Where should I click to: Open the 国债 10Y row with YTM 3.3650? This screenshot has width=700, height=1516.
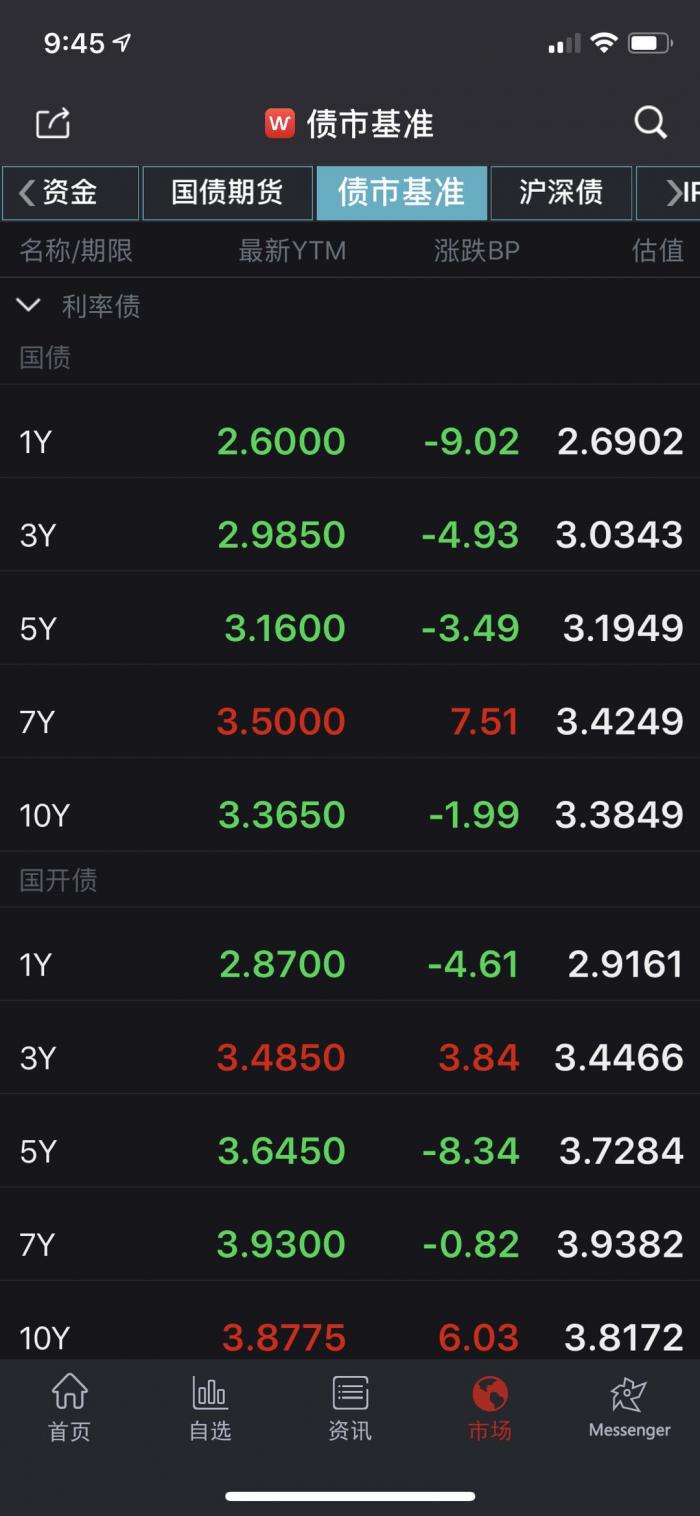click(x=350, y=814)
